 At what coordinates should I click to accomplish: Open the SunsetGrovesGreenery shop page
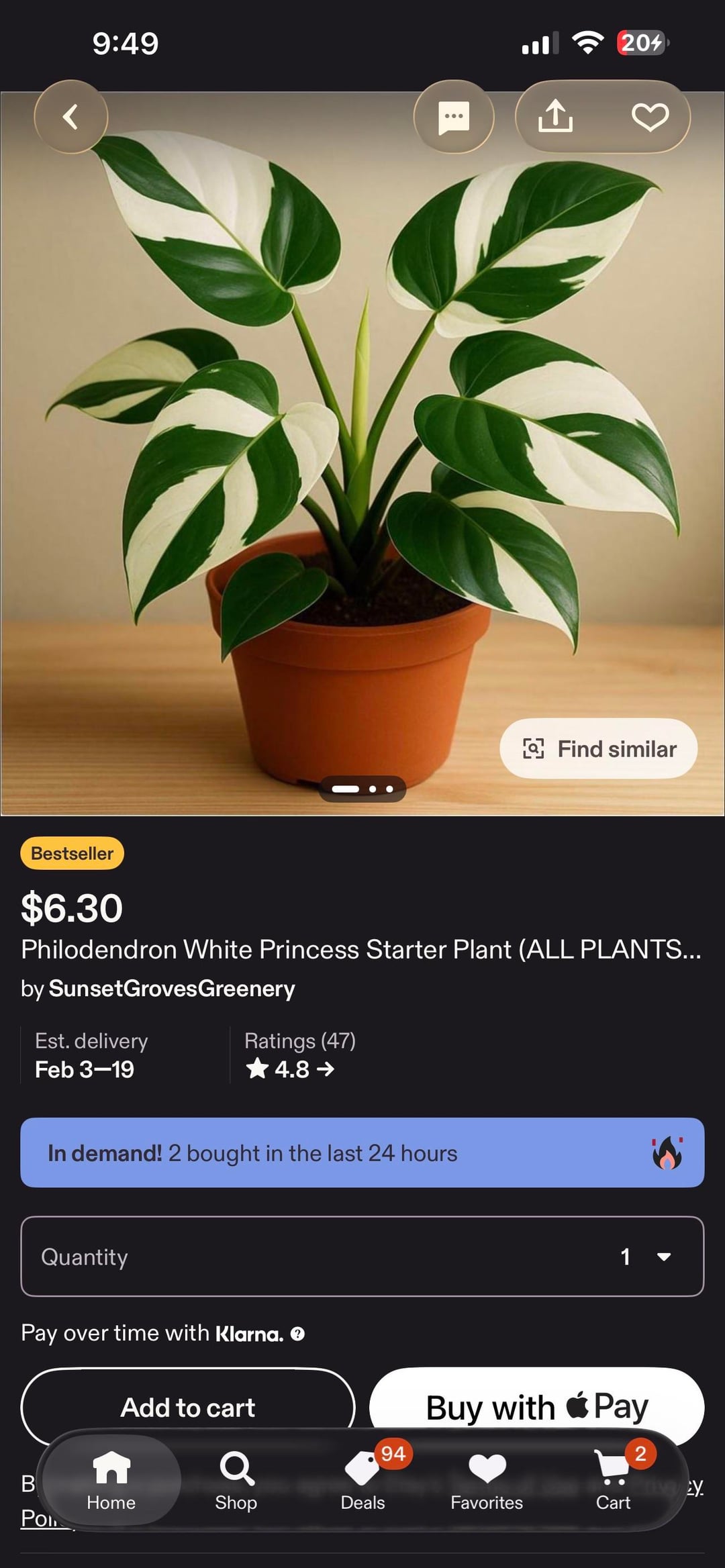coord(171,989)
